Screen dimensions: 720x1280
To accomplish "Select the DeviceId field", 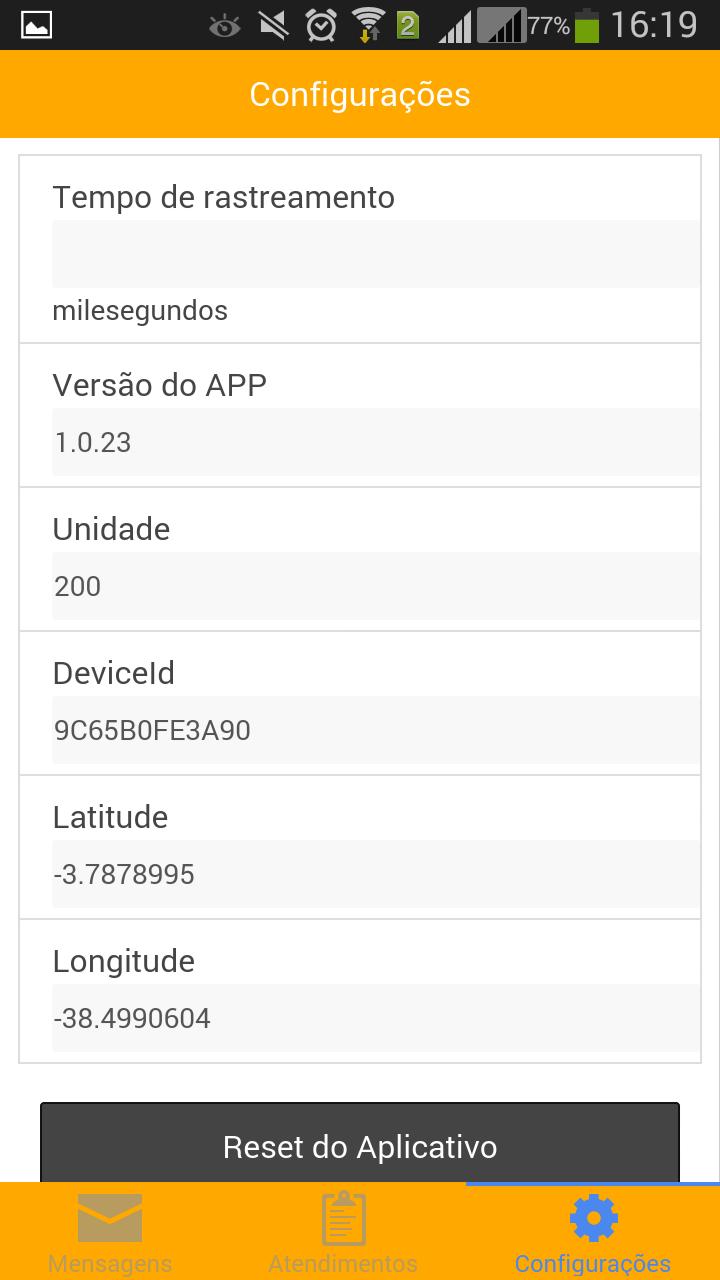I will (375, 730).
